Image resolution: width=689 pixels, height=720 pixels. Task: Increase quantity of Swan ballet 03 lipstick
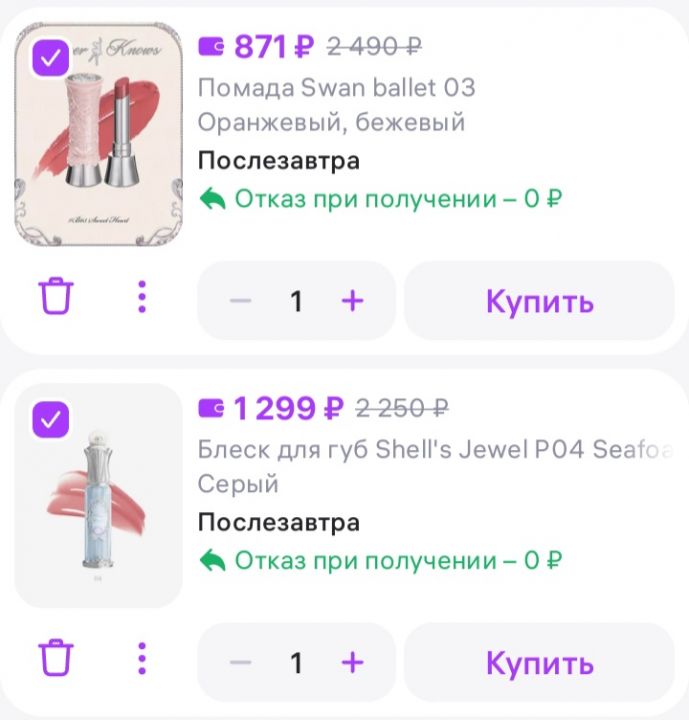tap(352, 301)
